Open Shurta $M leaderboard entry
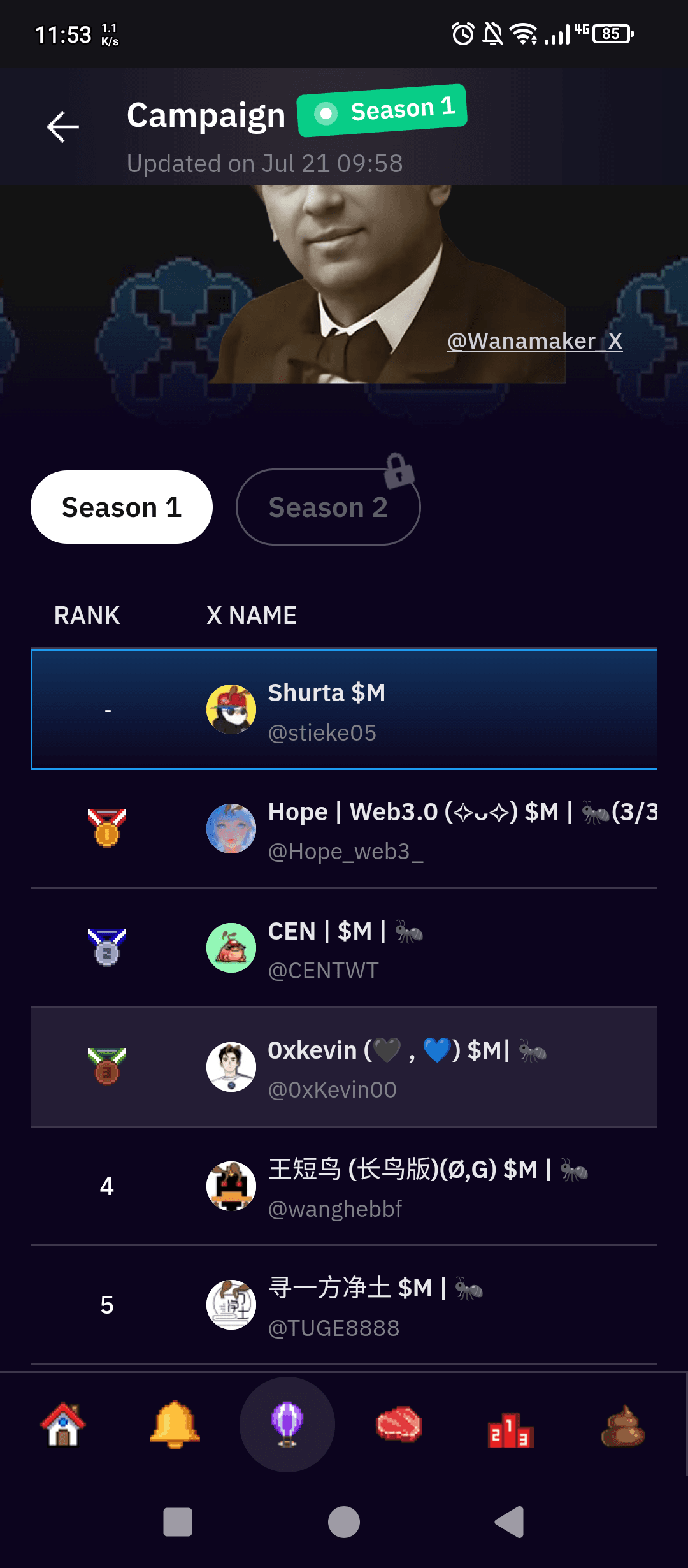The width and height of the screenshot is (688, 1568). click(344, 709)
